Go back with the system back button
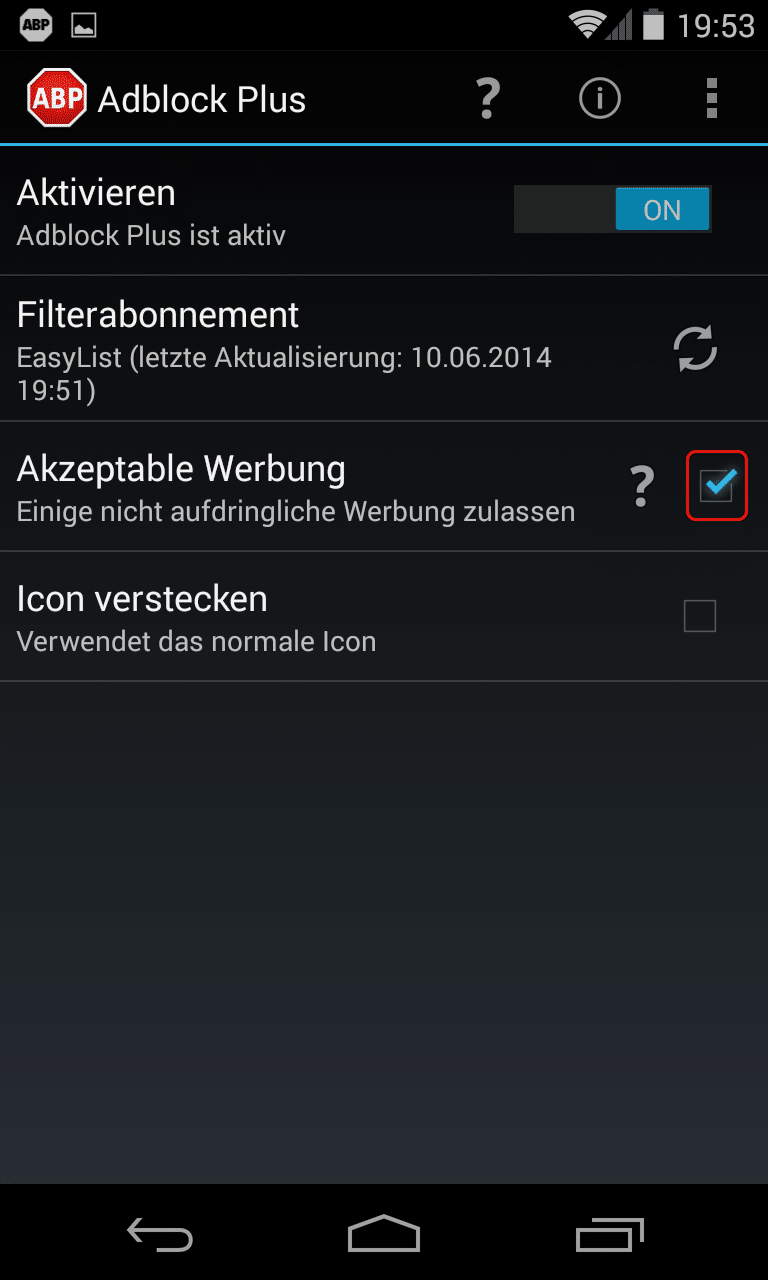The height and width of the screenshot is (1280, 768). 160,1235
